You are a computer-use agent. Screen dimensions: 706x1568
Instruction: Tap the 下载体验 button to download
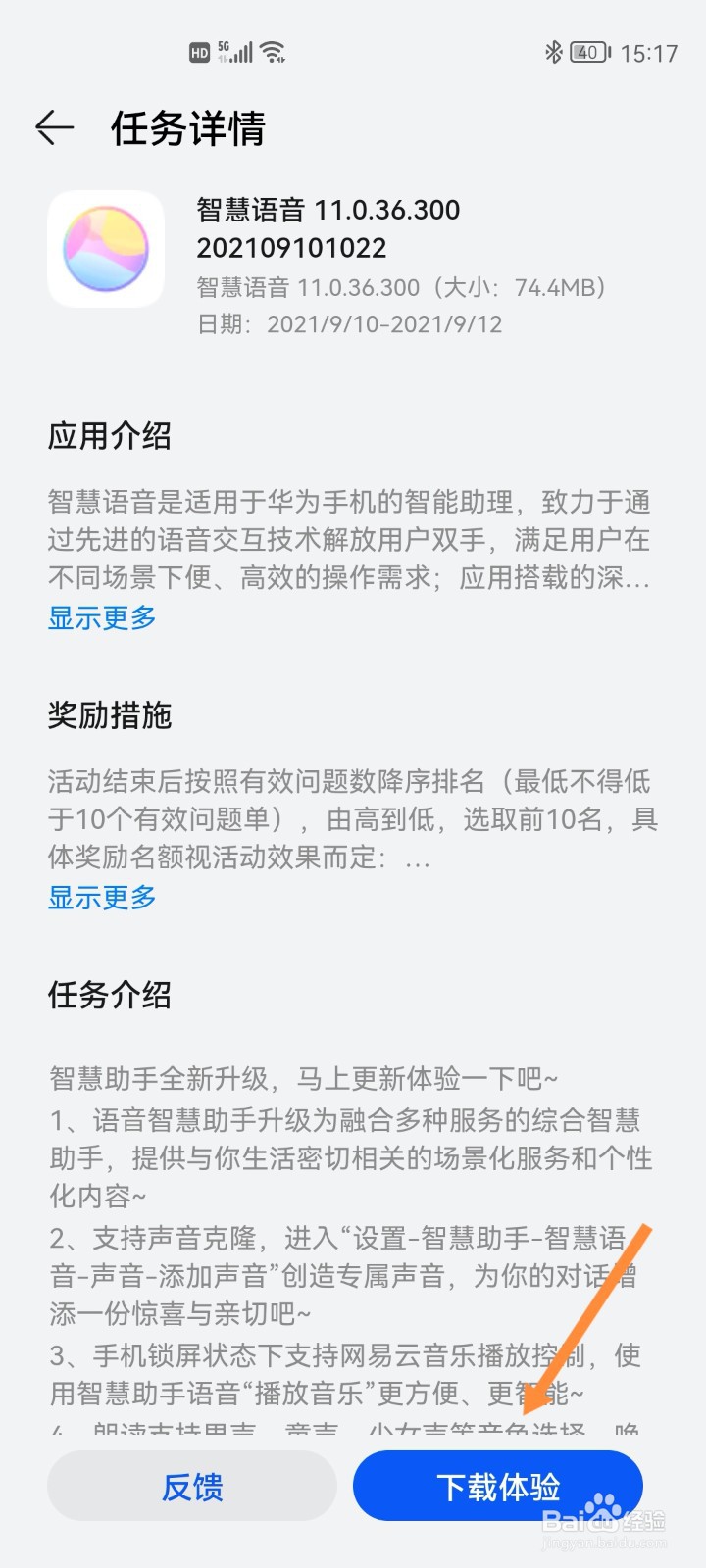point(498,1487)
